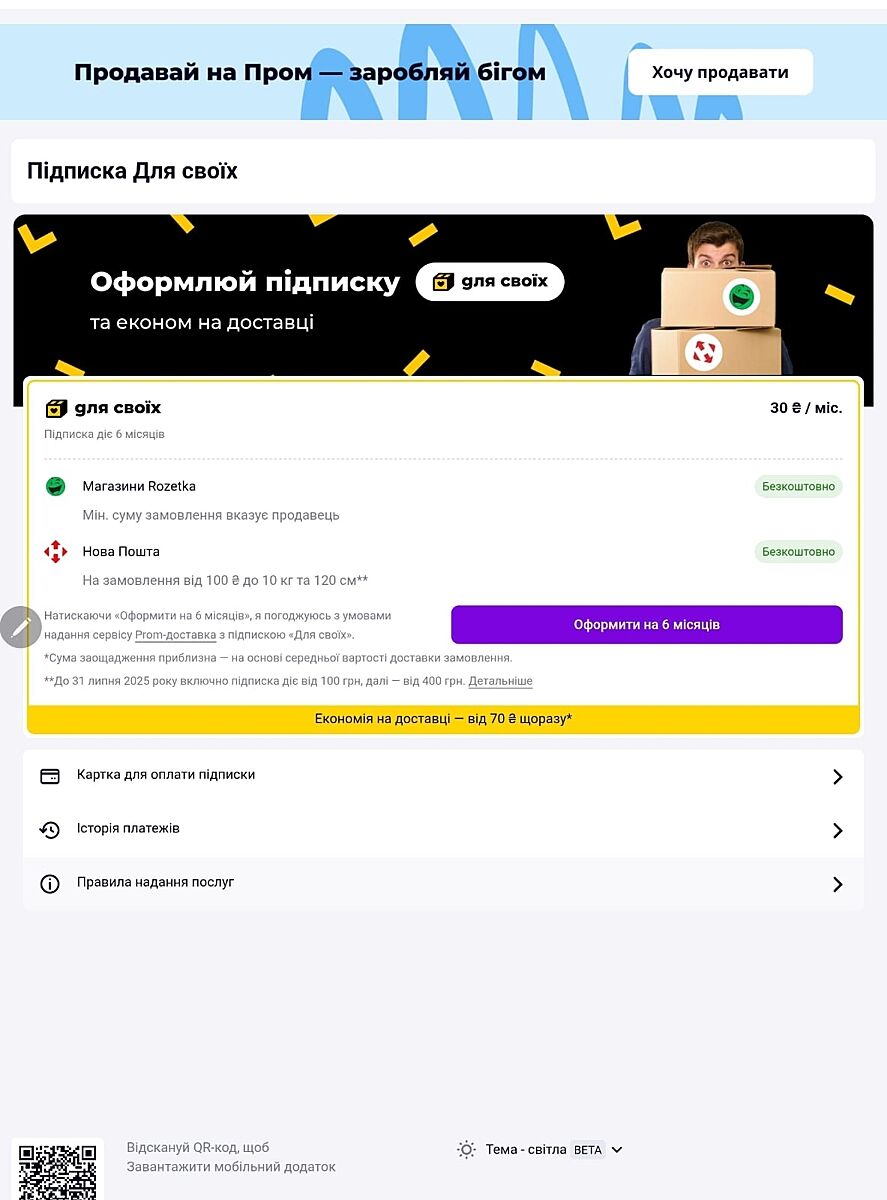Expand the Тема - світла theme dropdown
887x1200 pixels.
click(x=540, y=1150)
